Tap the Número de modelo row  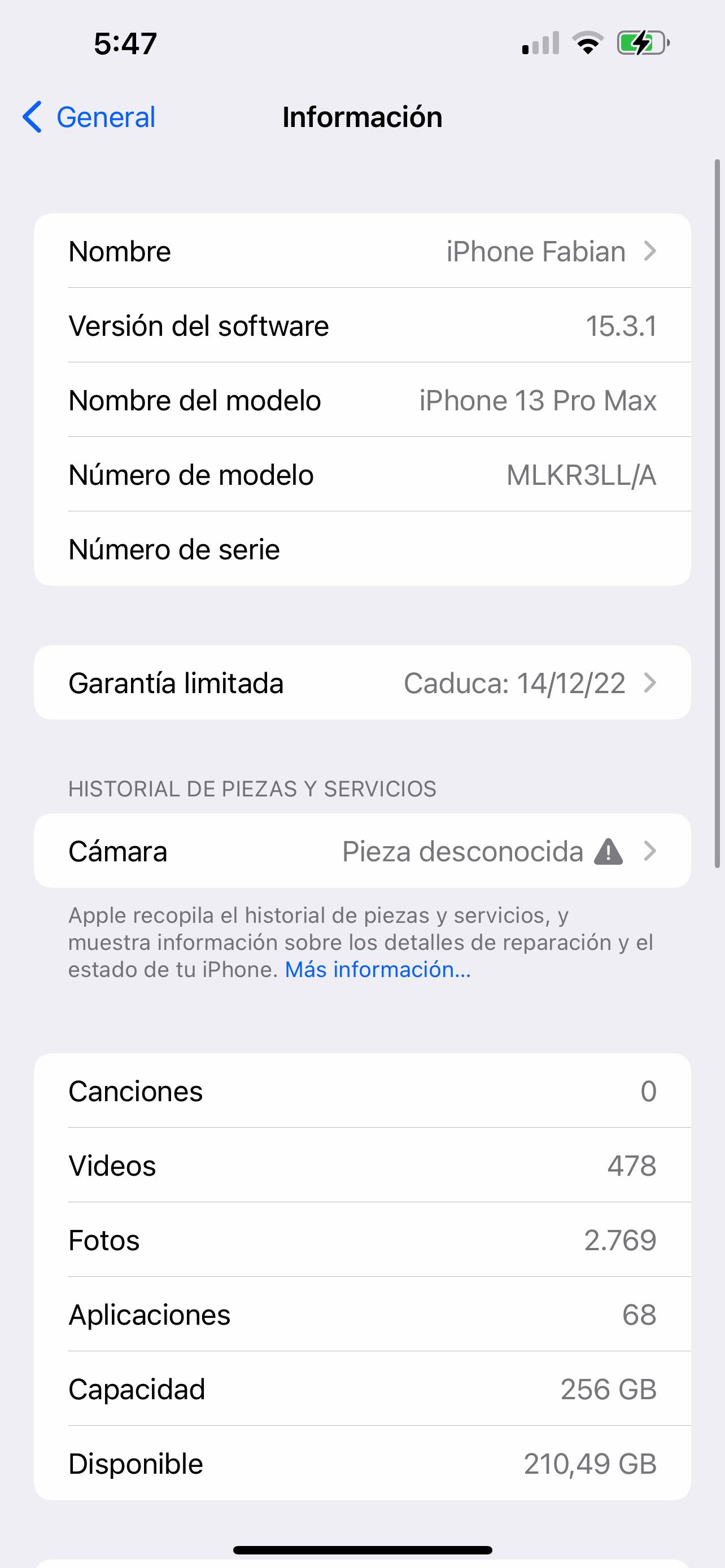pyautogui.click(x=362, y=475)
